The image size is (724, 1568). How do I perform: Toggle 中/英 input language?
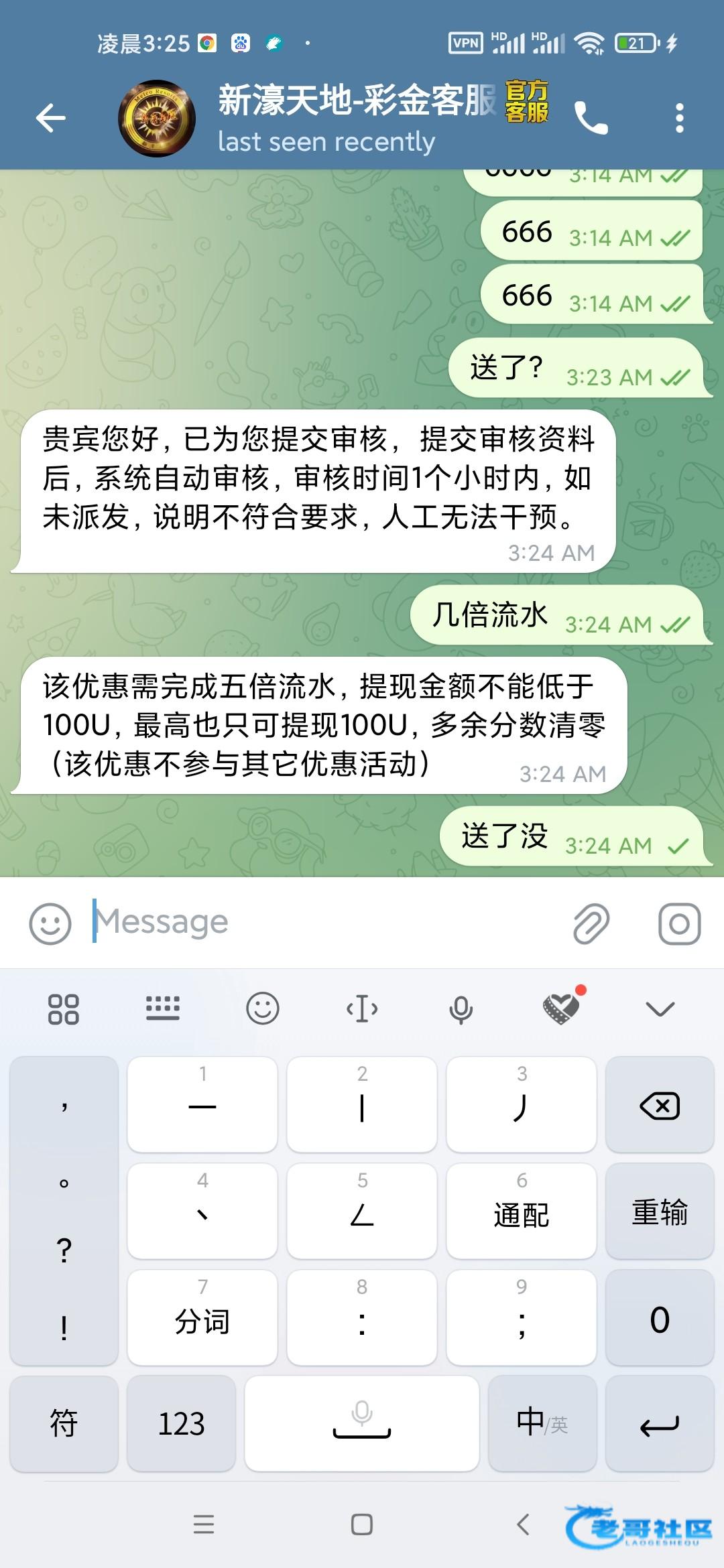click(x=542, y=1423)
